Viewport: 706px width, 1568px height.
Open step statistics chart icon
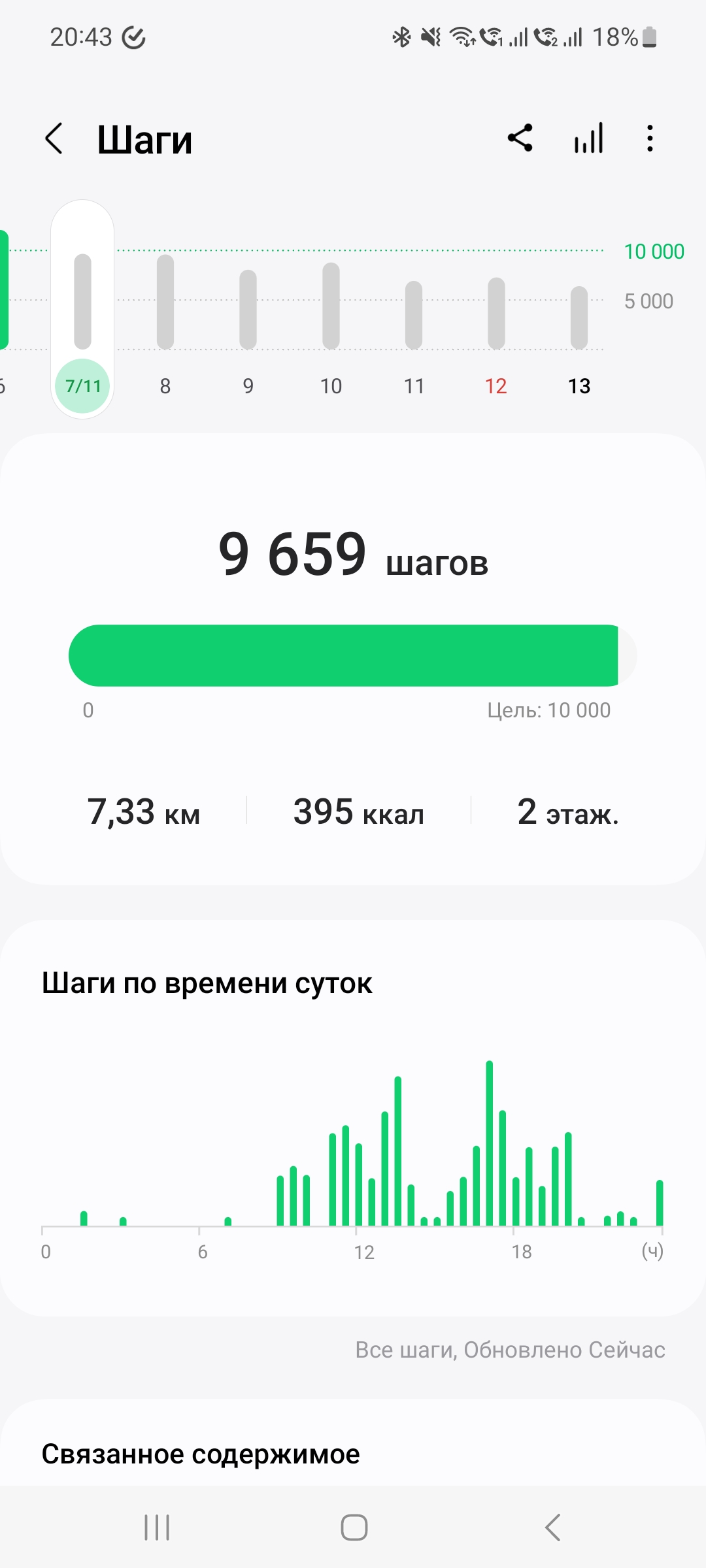(x=588, y=139)
